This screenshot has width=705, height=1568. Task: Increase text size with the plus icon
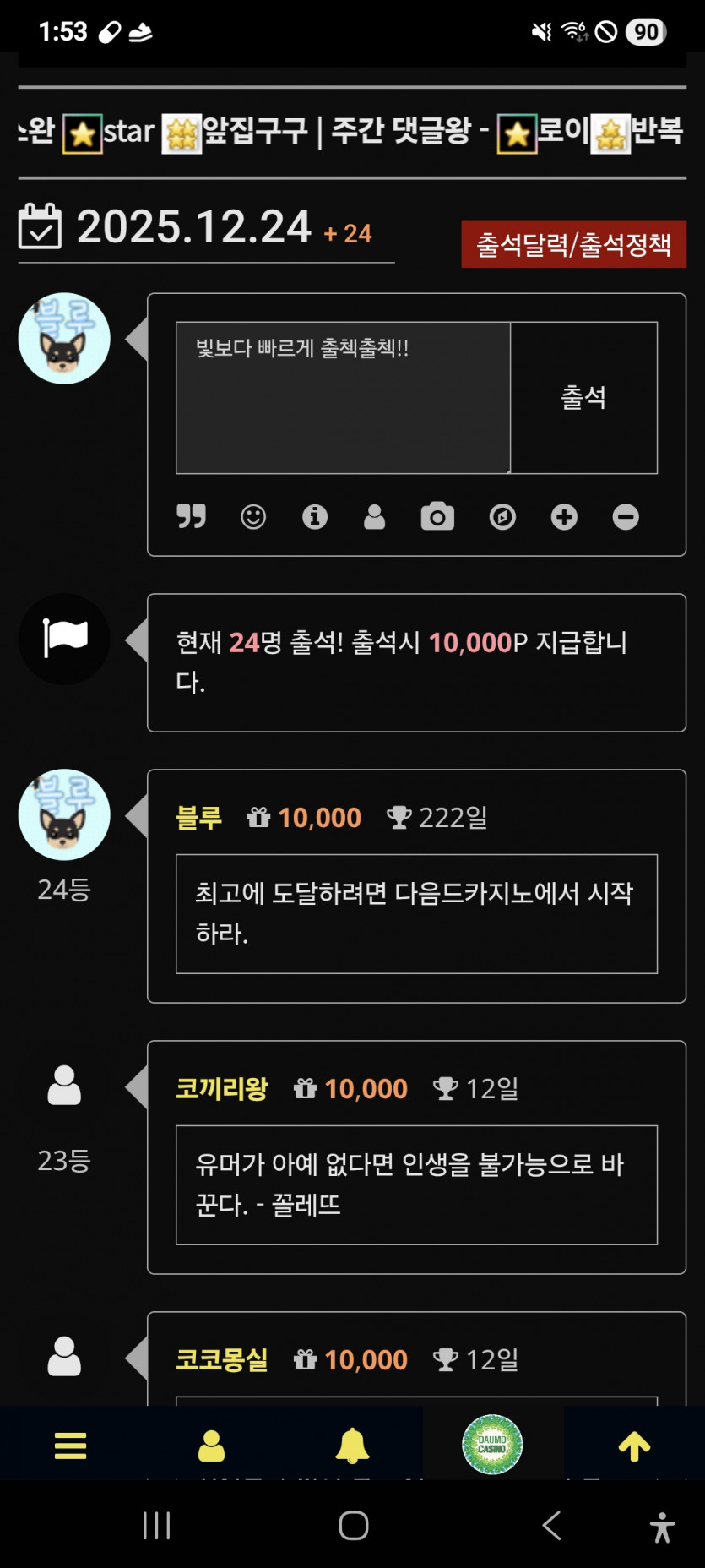[563, 516]
